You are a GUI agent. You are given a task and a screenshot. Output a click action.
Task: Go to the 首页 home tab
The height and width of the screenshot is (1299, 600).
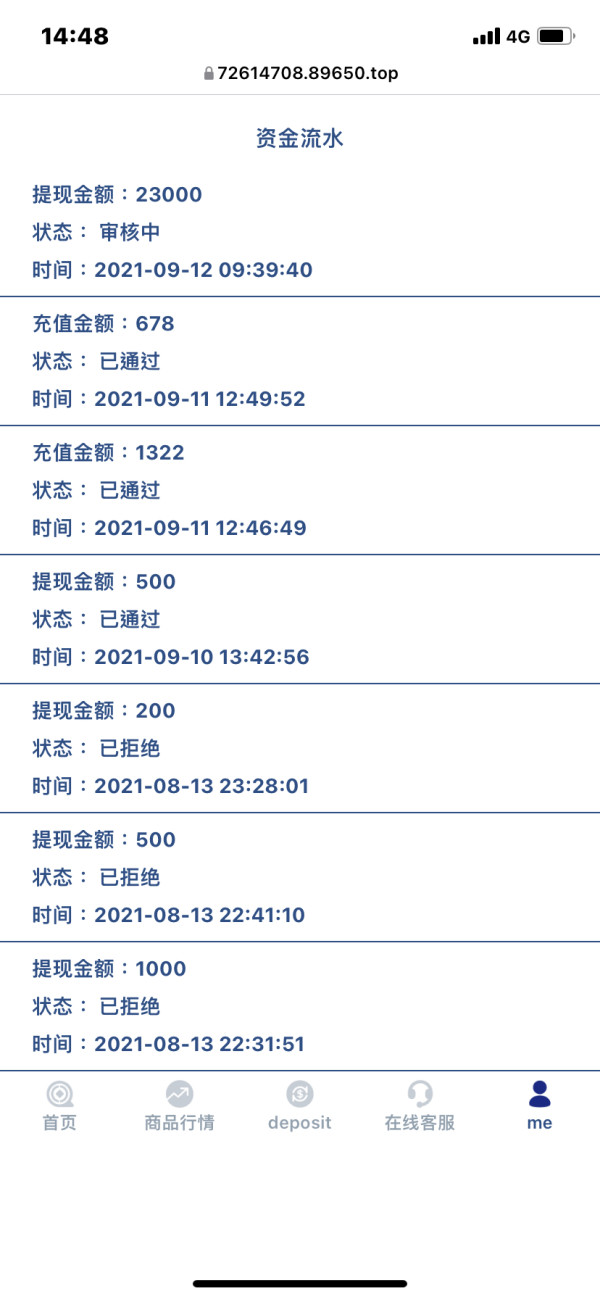(x=60, y=1106)
